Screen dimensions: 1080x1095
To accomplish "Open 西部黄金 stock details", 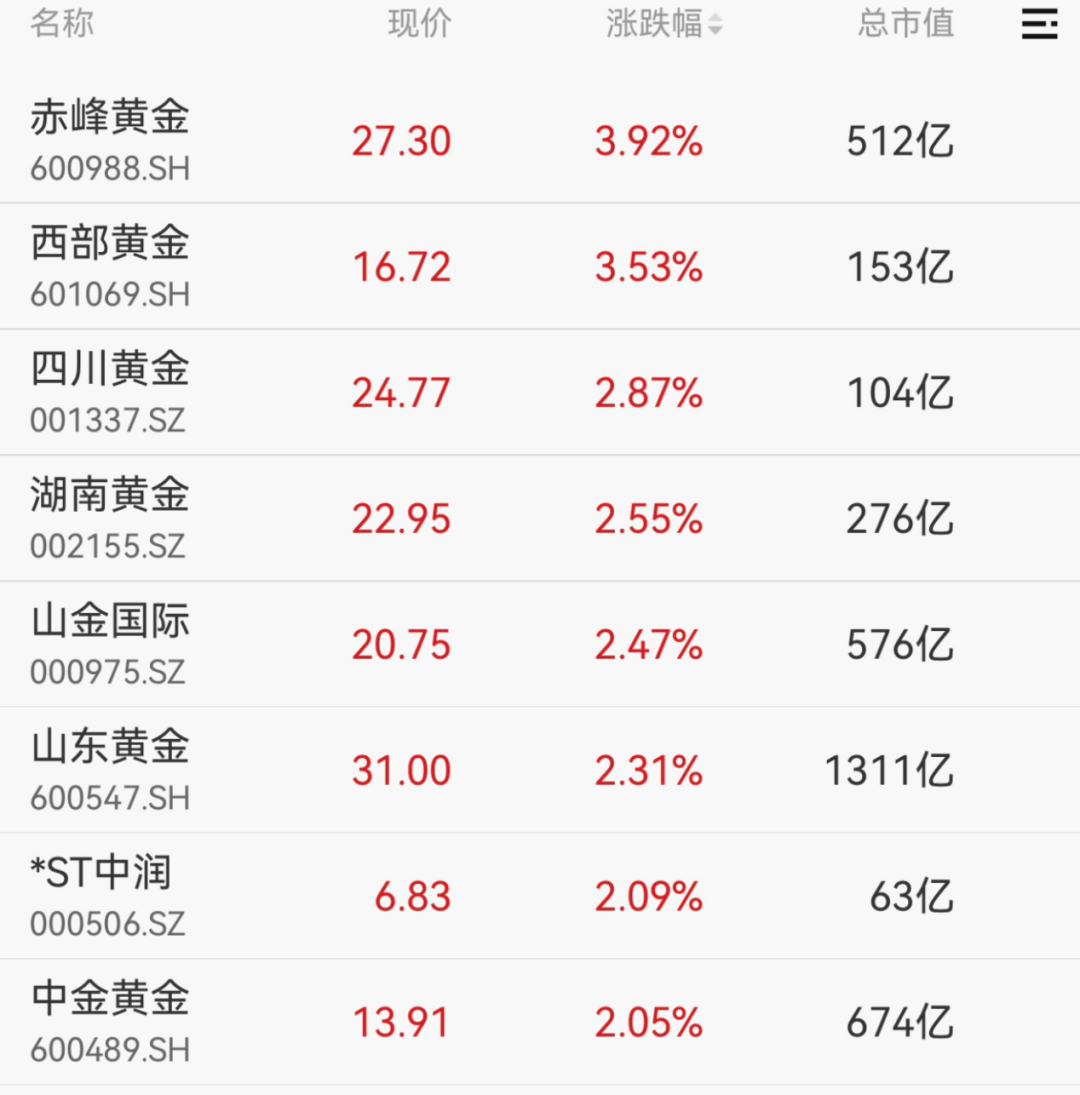I will [110, 266].
